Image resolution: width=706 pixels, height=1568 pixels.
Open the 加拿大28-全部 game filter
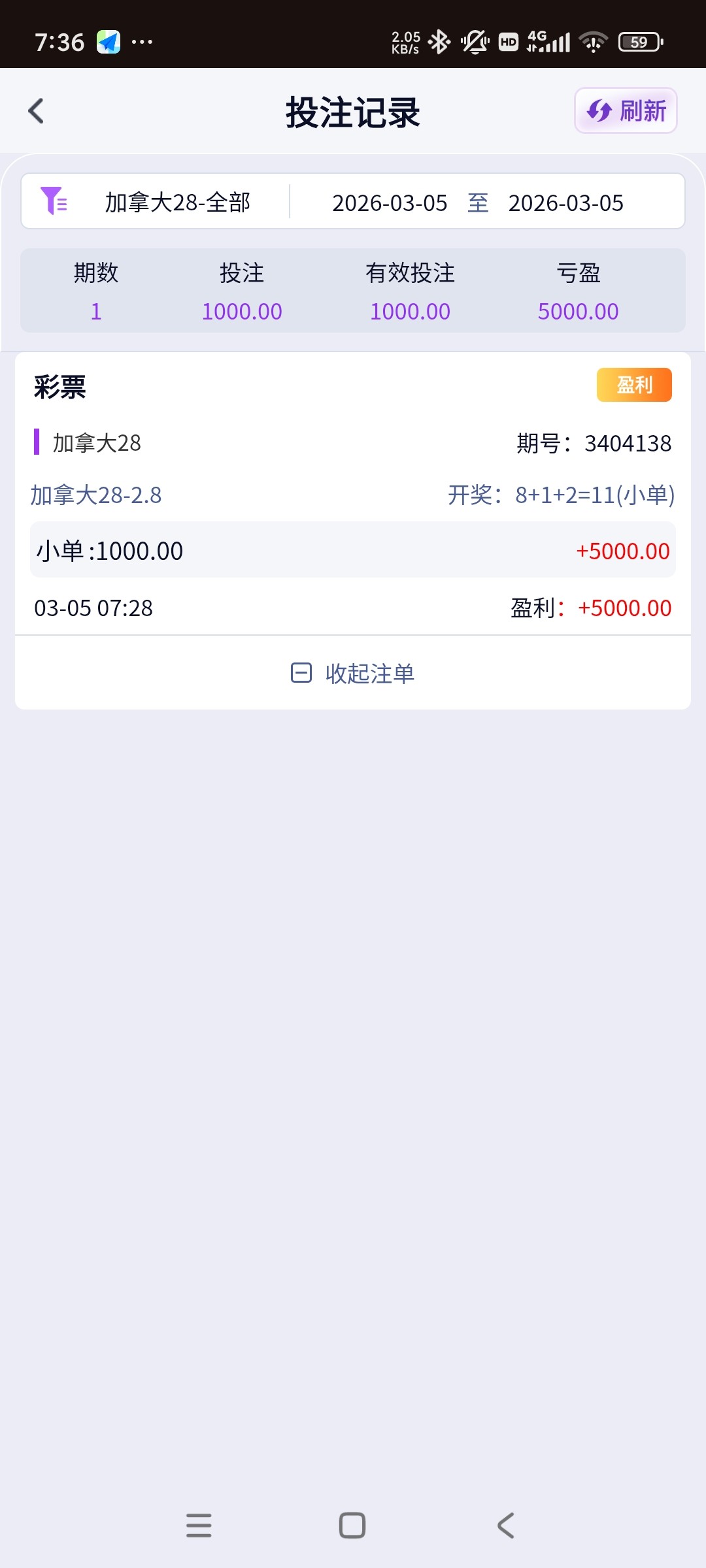pyautogui.click(x=157, y=203)
